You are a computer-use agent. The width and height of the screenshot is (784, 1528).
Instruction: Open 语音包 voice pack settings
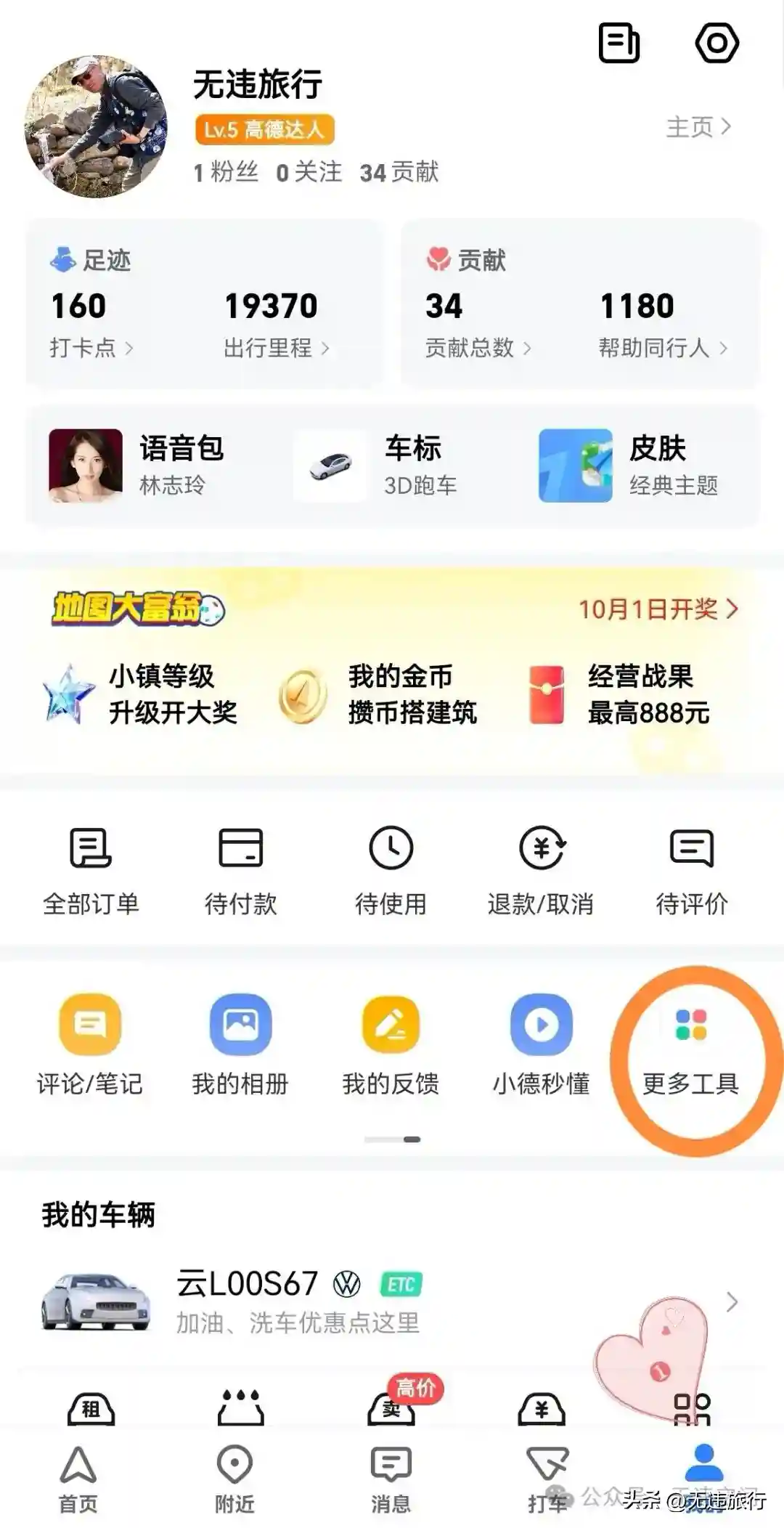[x=138, y=466]
